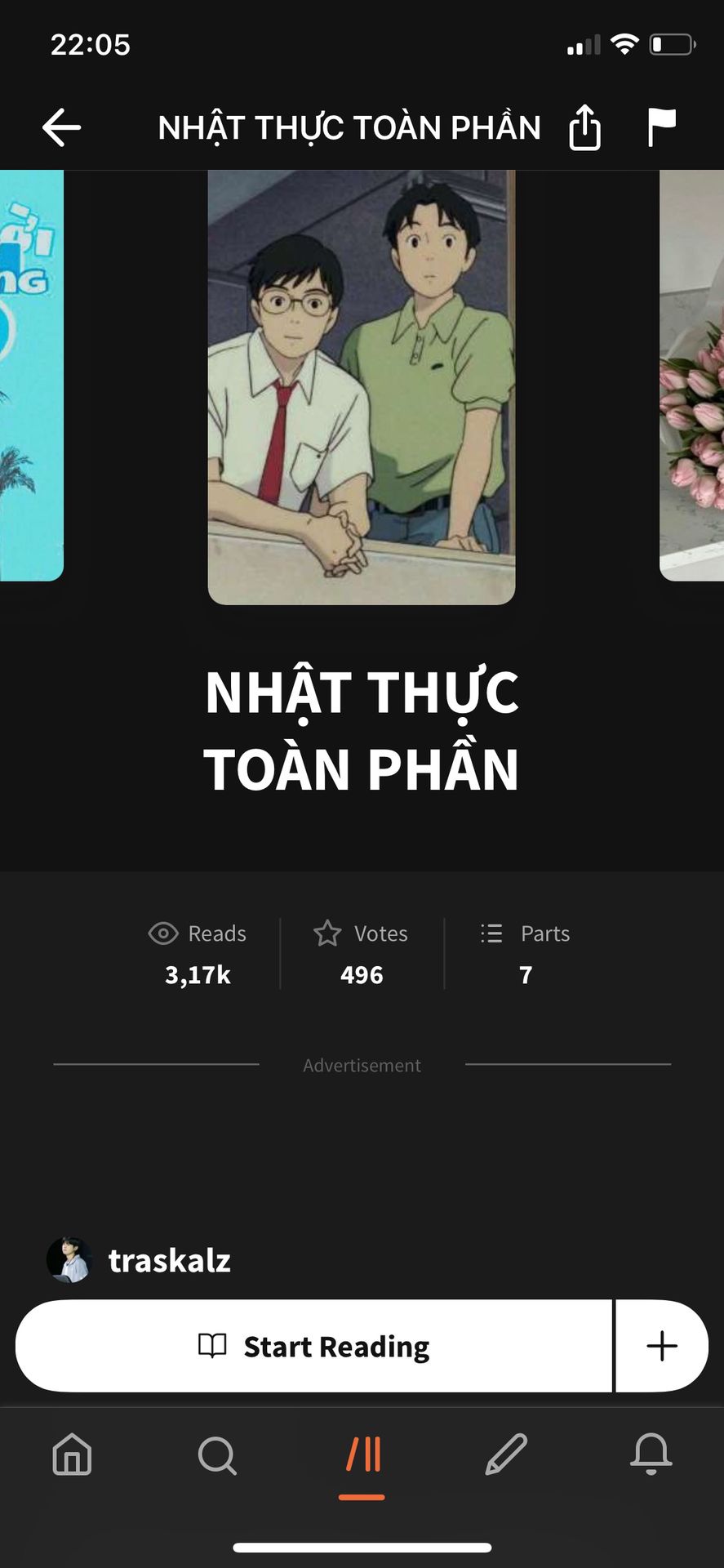Open the pink tulips story cover
724x1568 pixels.
click(692, 376)
